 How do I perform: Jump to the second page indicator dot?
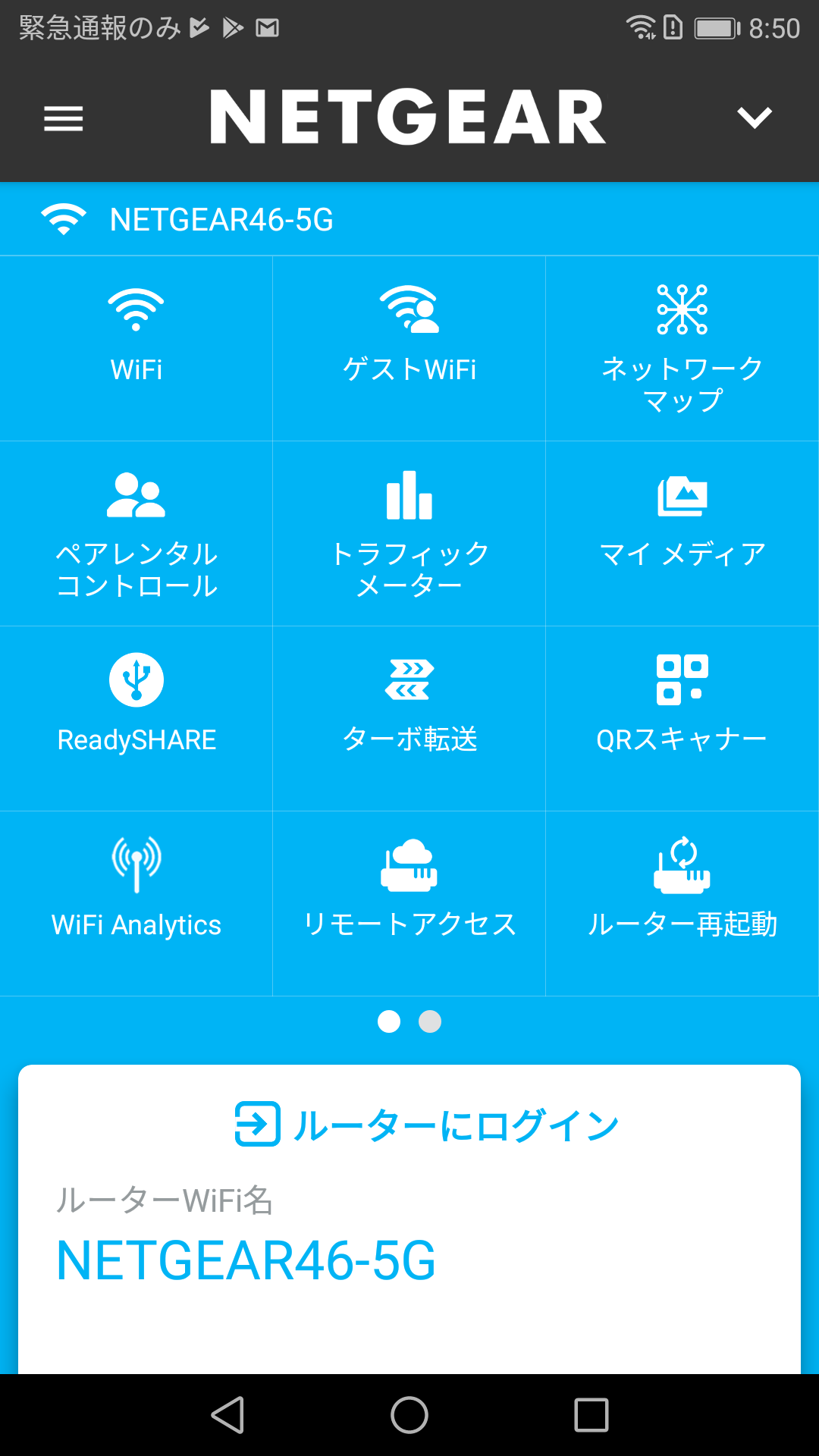pyautogui.click(x=430, y=1021)
